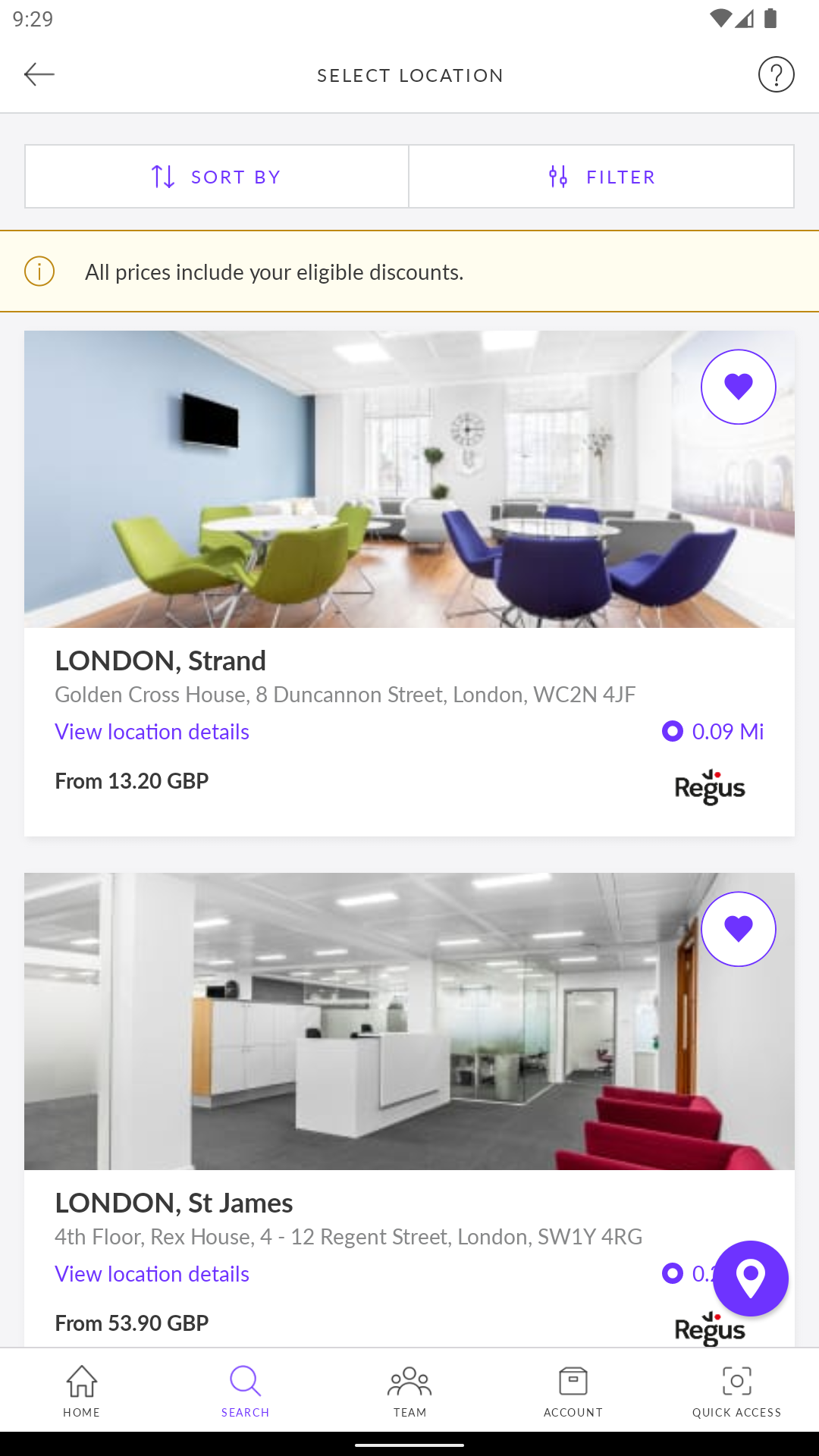Open the Quick Access tab
Image resolution: width=819 pixels, height=1456 pixels.
click(x=736, y=1391)
